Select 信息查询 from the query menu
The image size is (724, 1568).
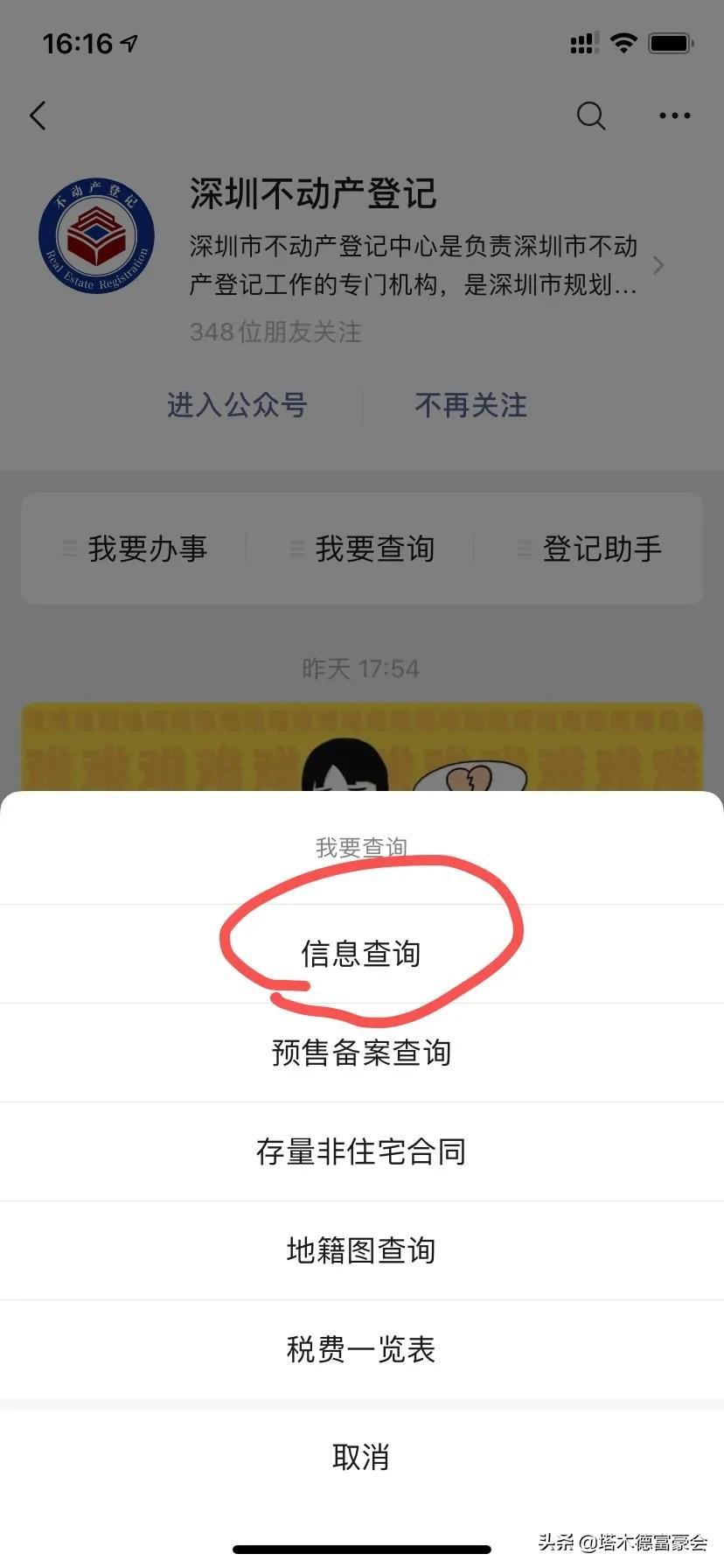pos(361,954)
